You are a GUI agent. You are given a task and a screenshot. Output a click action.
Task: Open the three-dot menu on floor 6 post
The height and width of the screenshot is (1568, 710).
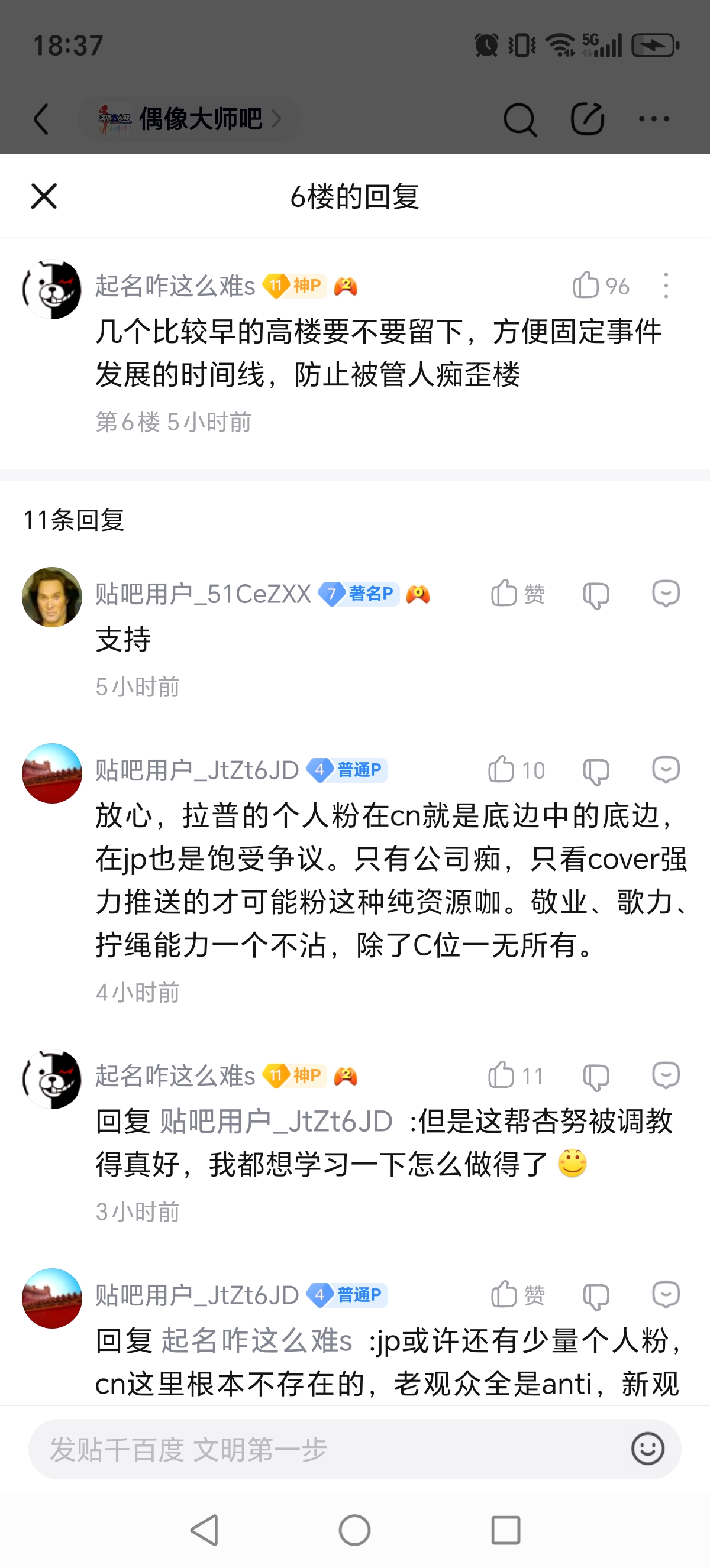[x=666, y=286]
